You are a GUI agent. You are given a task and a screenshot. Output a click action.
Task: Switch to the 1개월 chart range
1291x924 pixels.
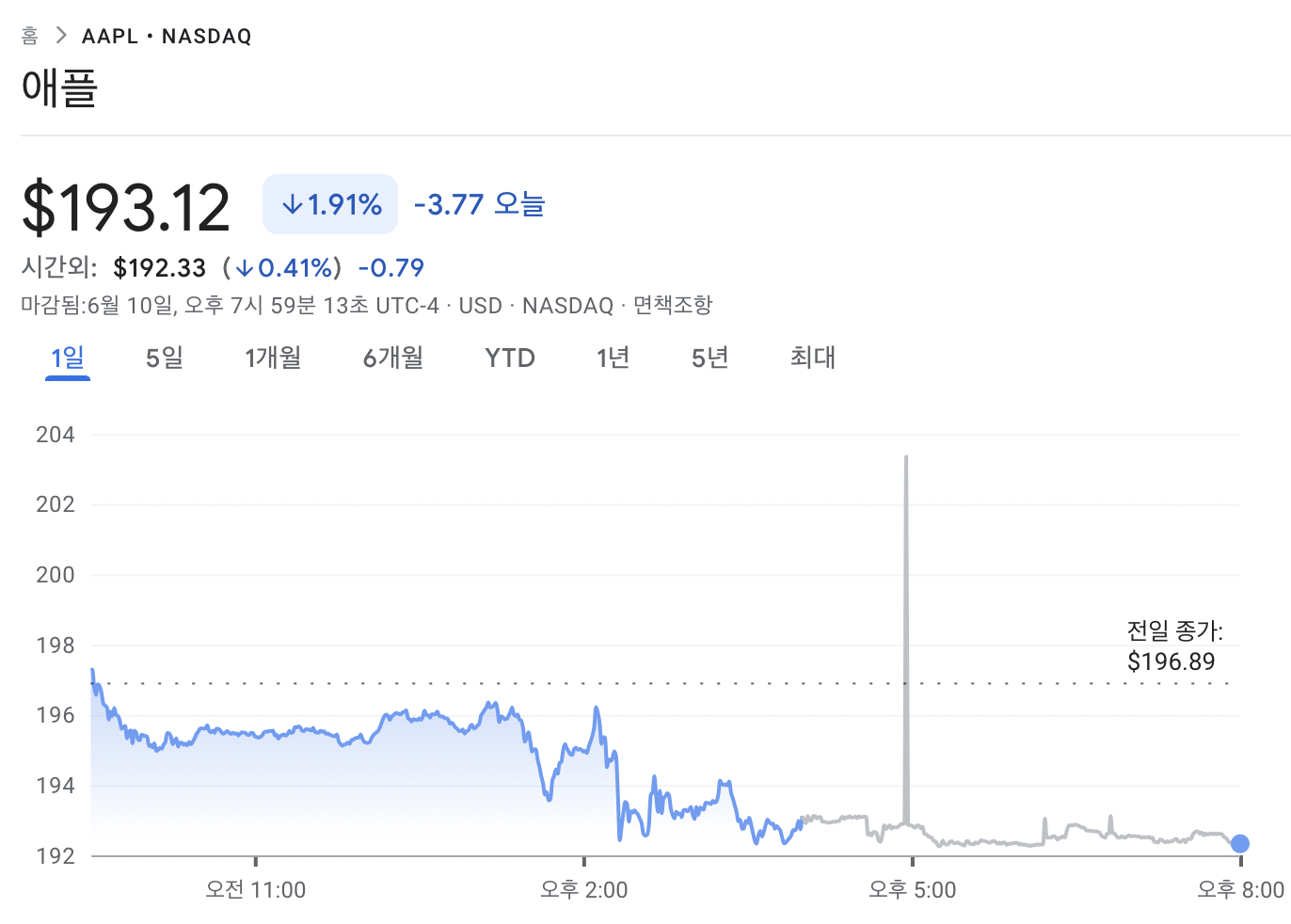click(x=273, y=358)
